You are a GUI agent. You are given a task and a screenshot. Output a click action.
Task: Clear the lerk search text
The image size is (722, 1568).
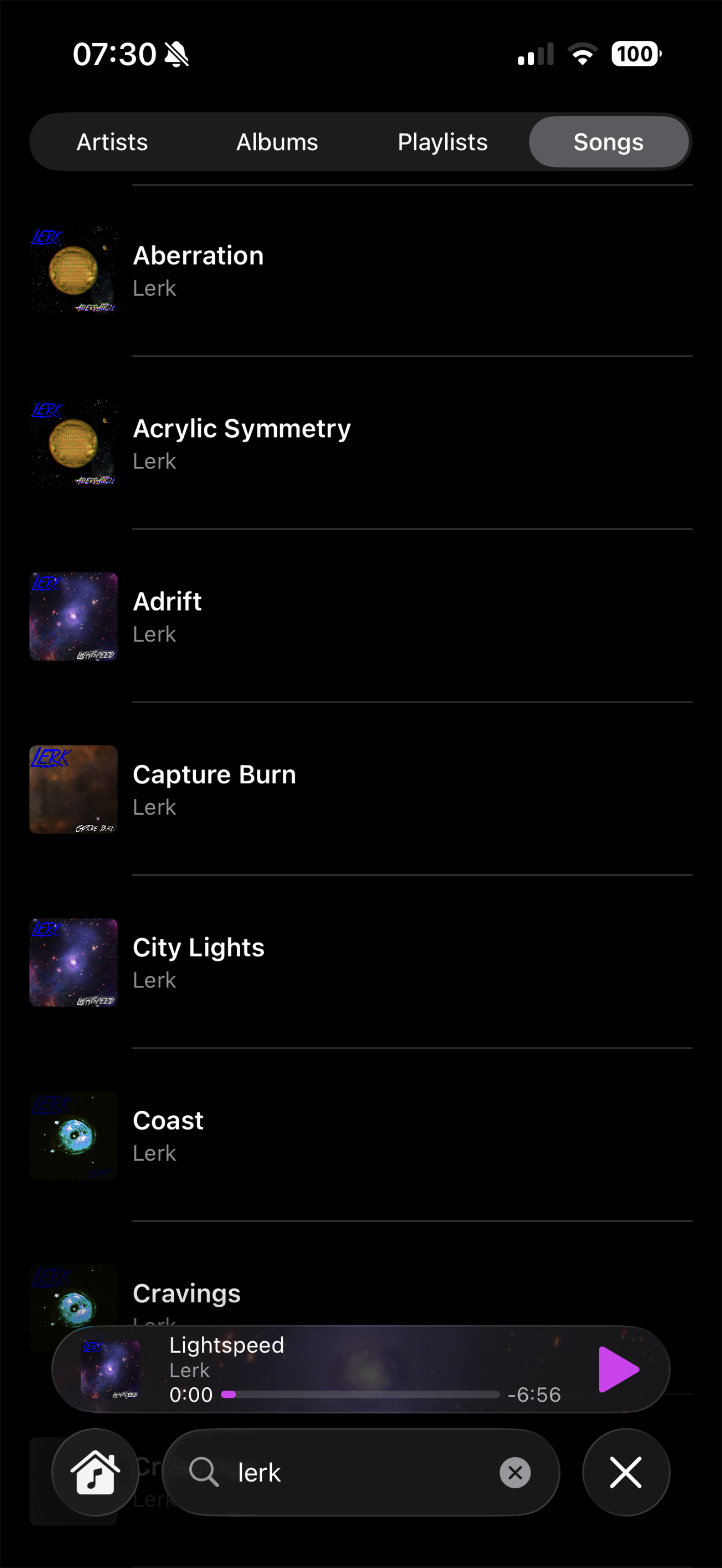tap(515, 1472)
